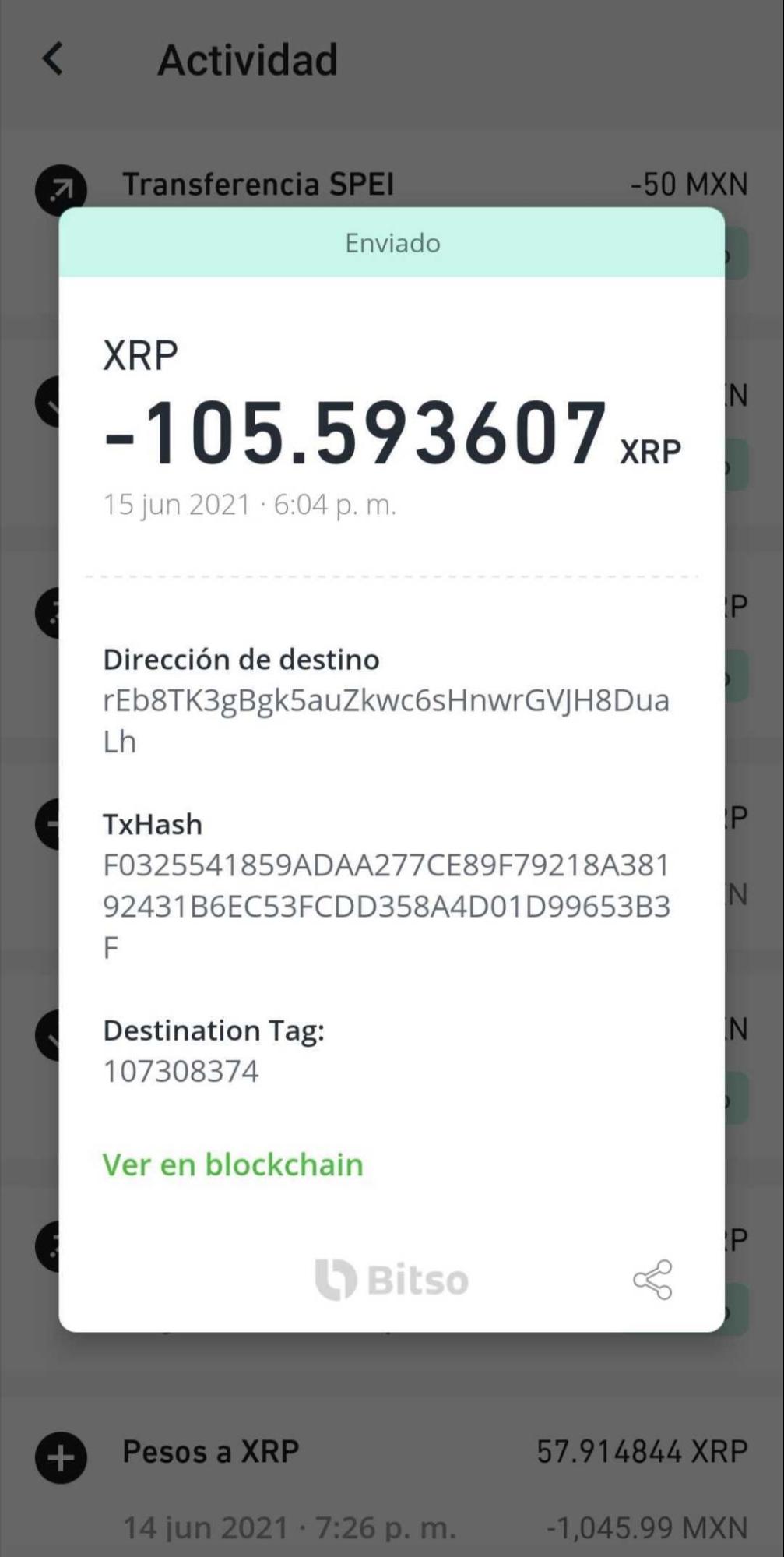The height and width of the screenshot is (1557, 784).
Task: Open the transaction on the blockchain
Action: (x=233, y=1164)
